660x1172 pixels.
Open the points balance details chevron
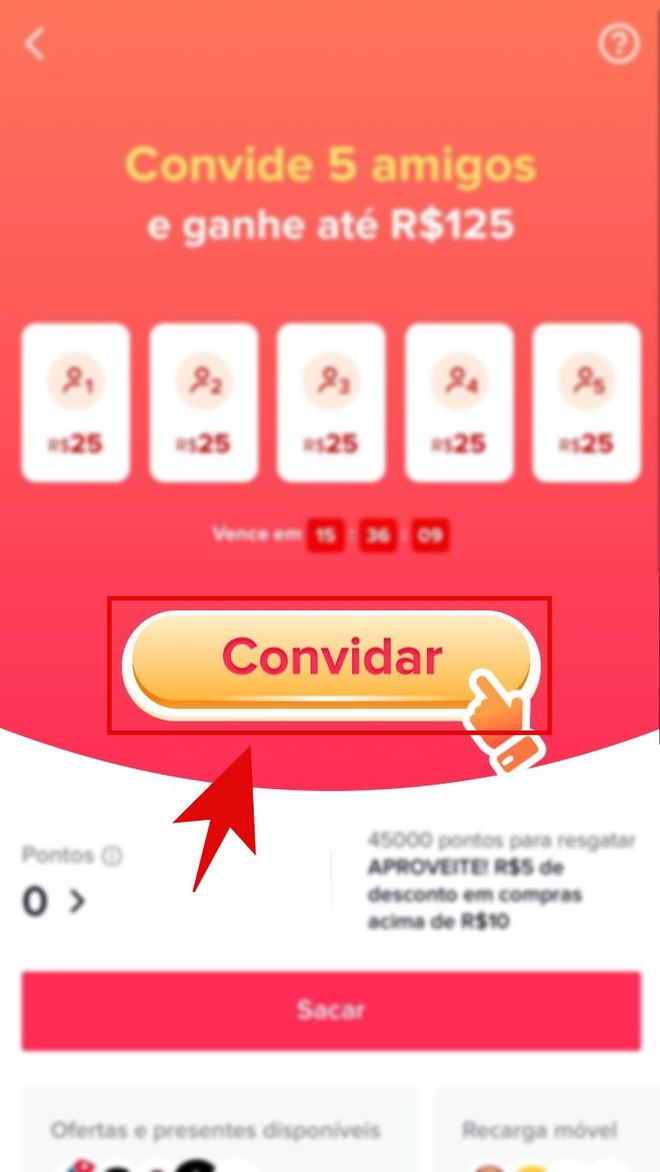click(x=77, y=902)
